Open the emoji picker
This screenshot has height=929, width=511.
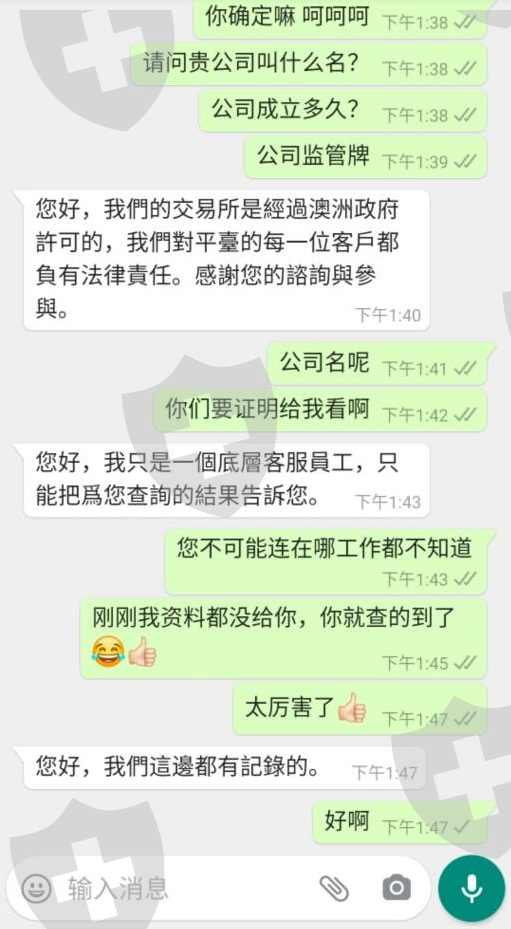coord(36,888)
